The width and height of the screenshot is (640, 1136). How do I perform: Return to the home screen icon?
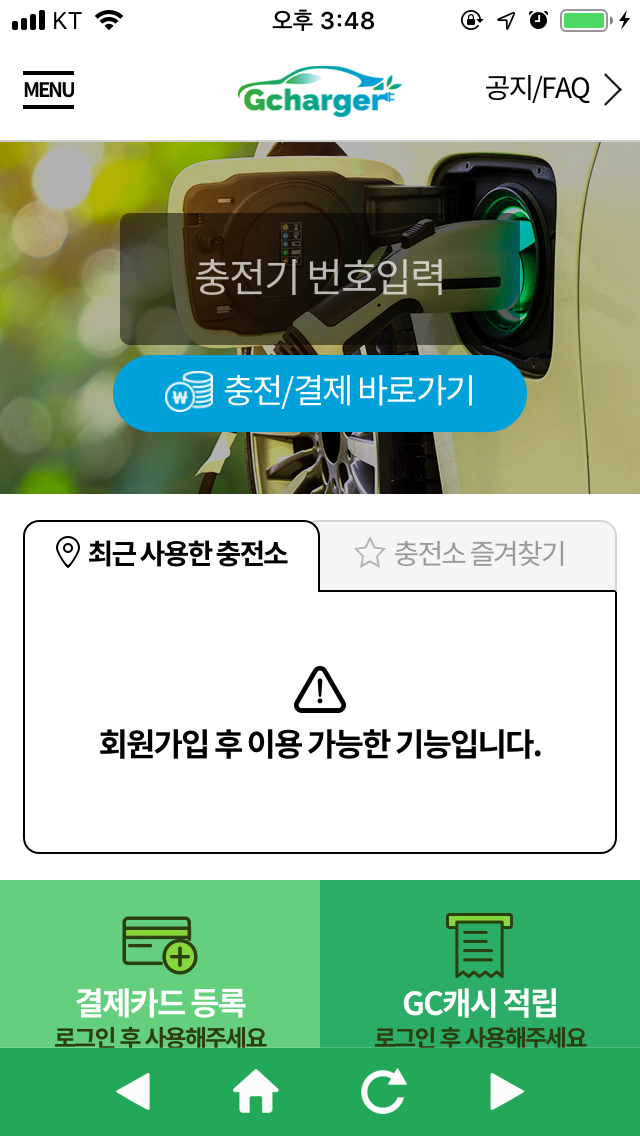(x=256, y=1092)
